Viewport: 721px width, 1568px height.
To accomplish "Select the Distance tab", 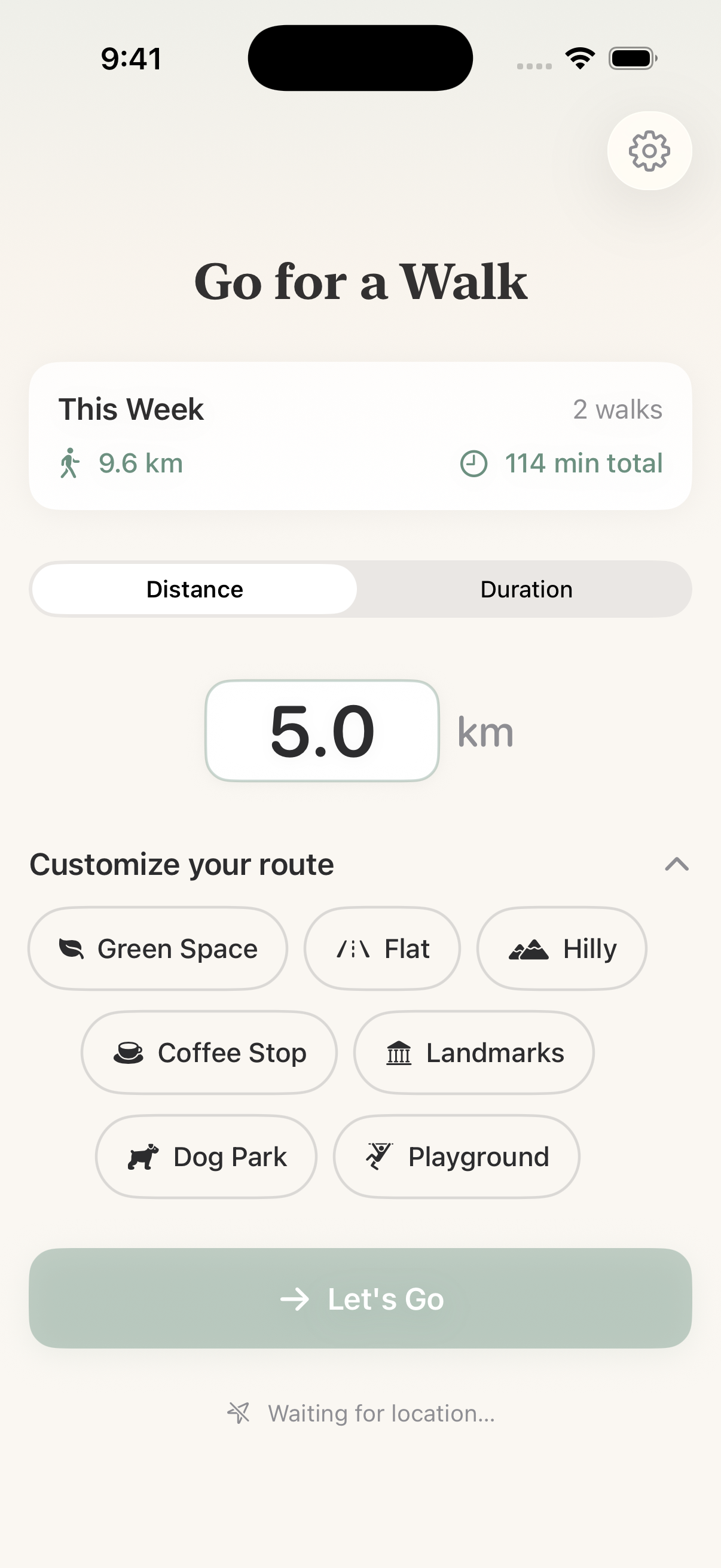I will pyautogui.click(x=194, y=588).
